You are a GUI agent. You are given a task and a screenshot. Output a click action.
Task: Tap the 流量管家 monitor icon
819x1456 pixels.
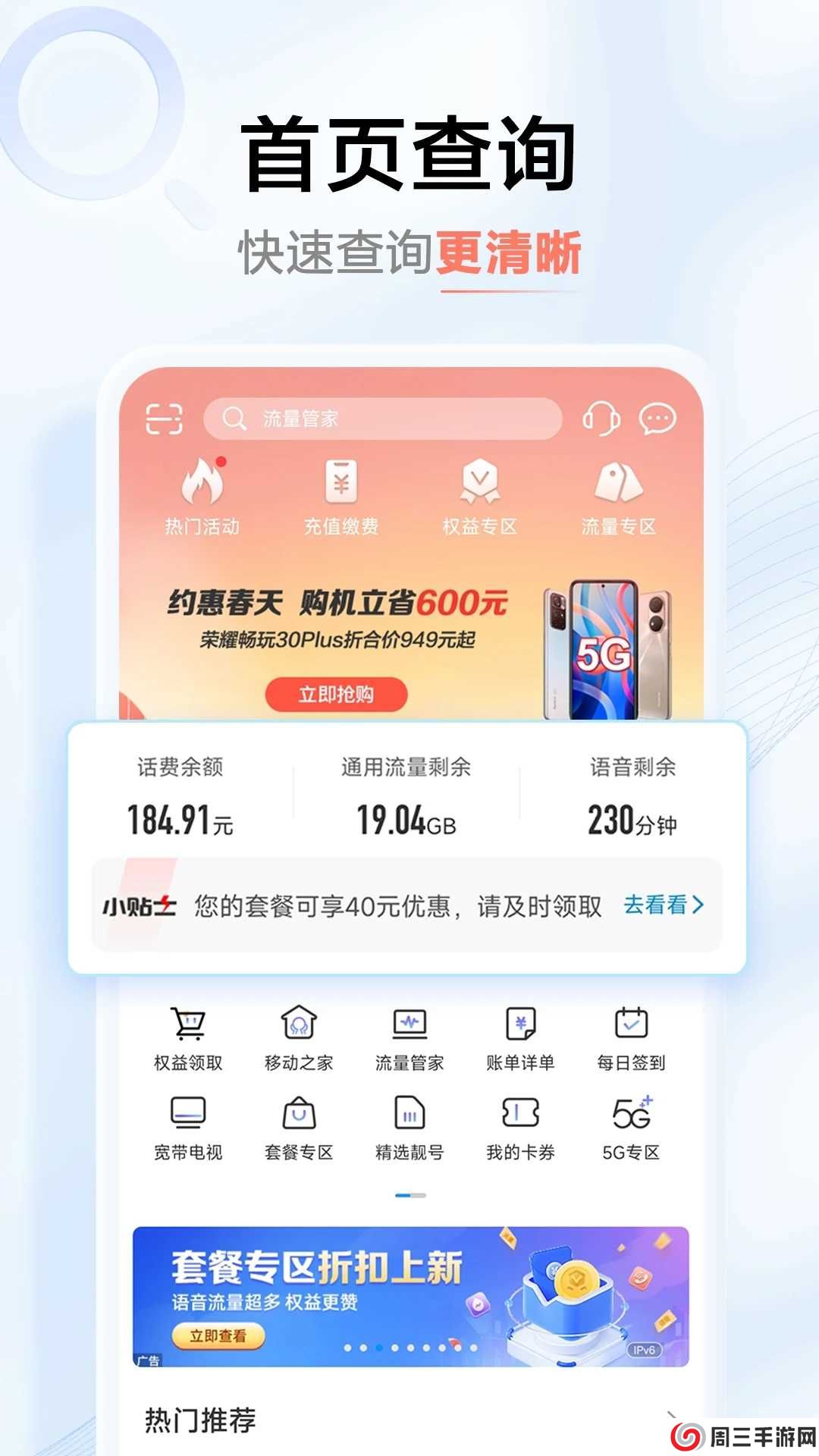click(410, 1023)
